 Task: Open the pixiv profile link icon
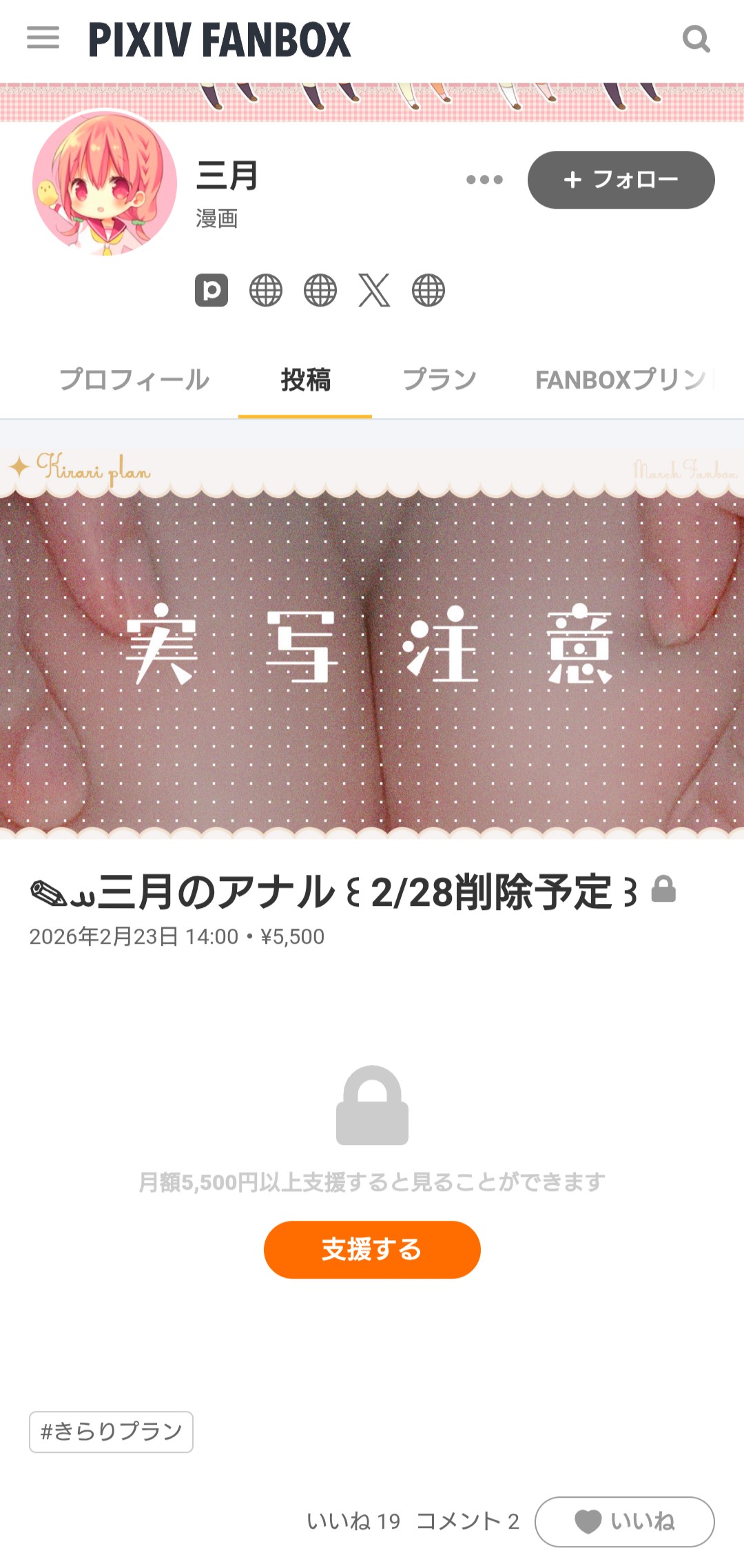pyautogui.click(x=211, y=290)
